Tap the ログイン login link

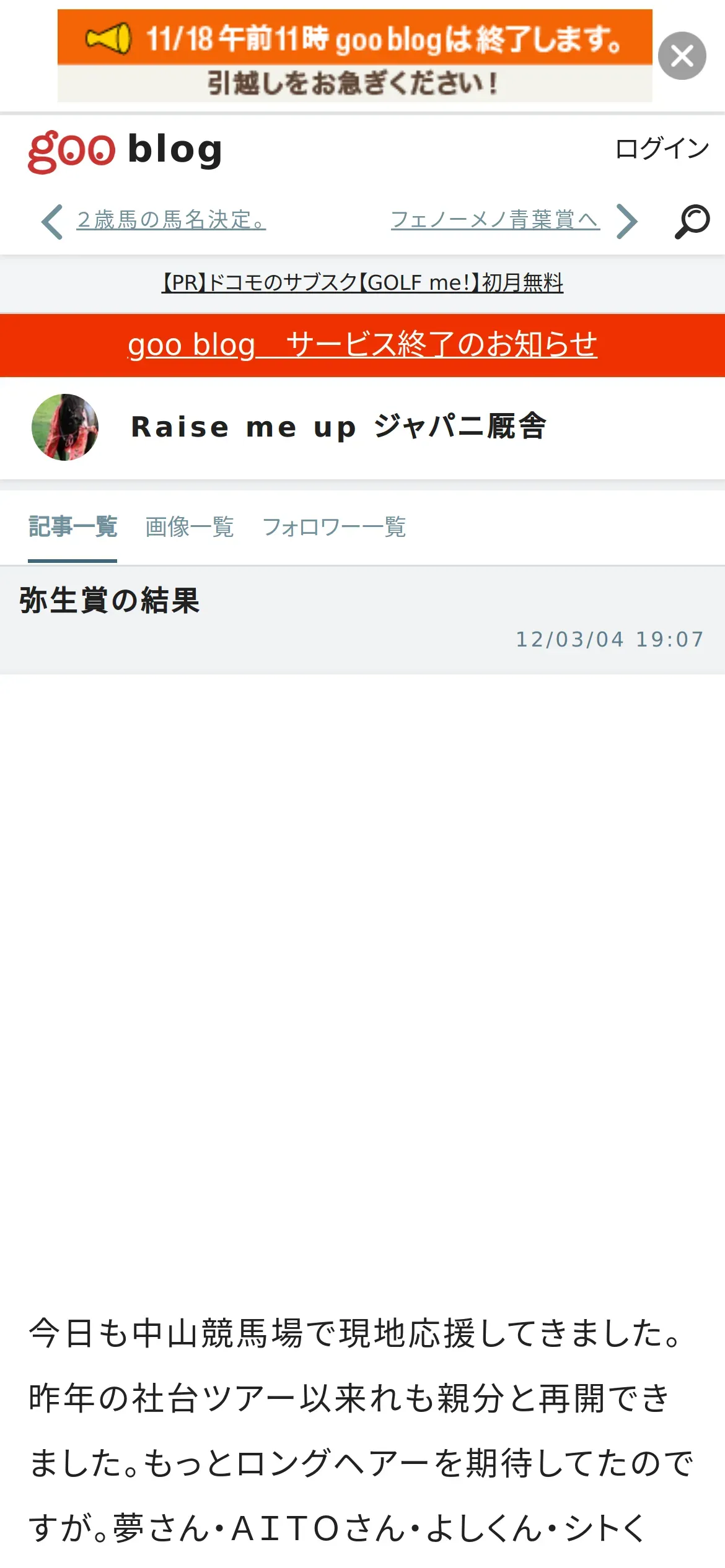pos(662,149)
